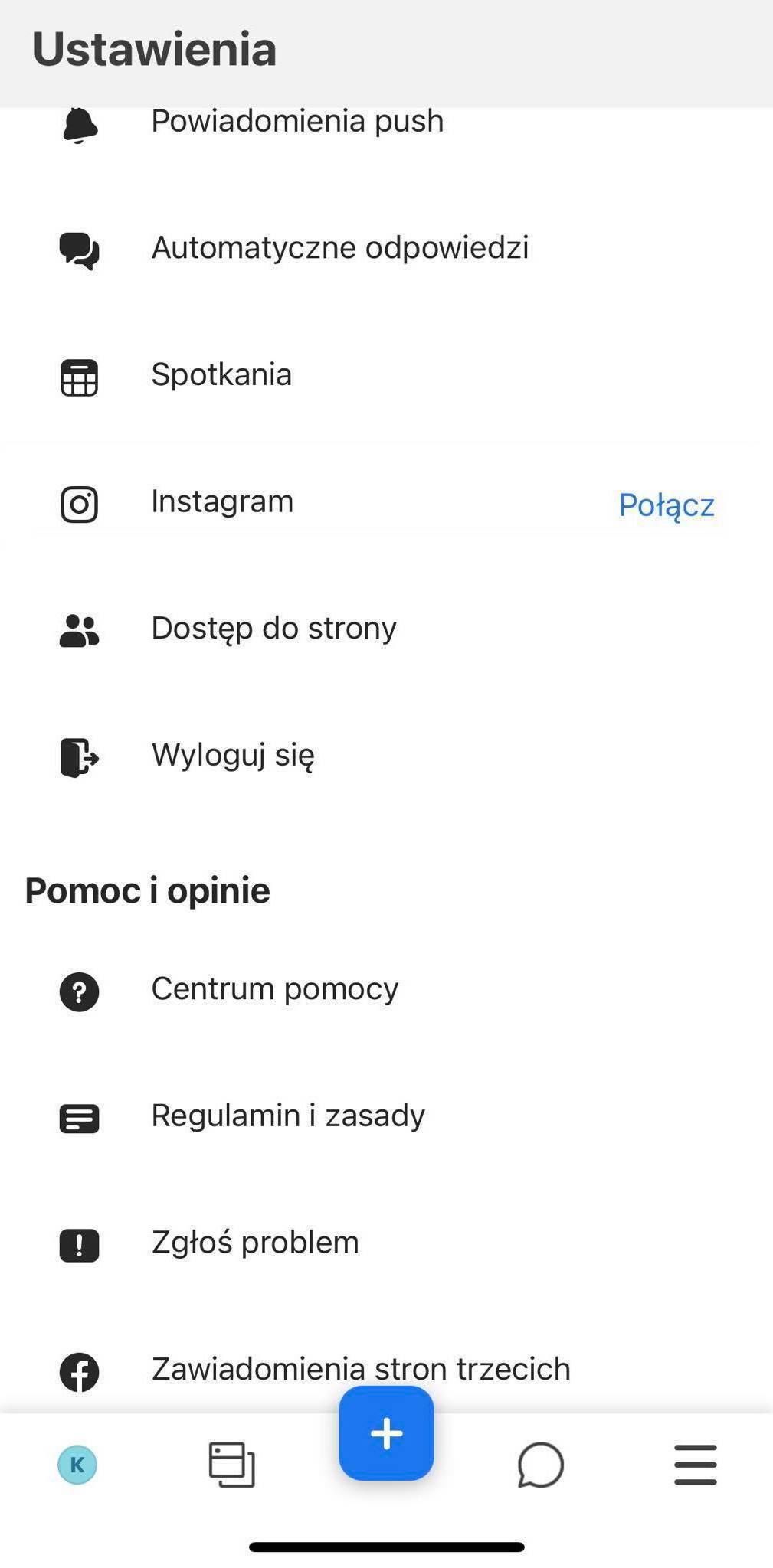
Task: Open the posts/content tab icon
Action: (231, 1465)
